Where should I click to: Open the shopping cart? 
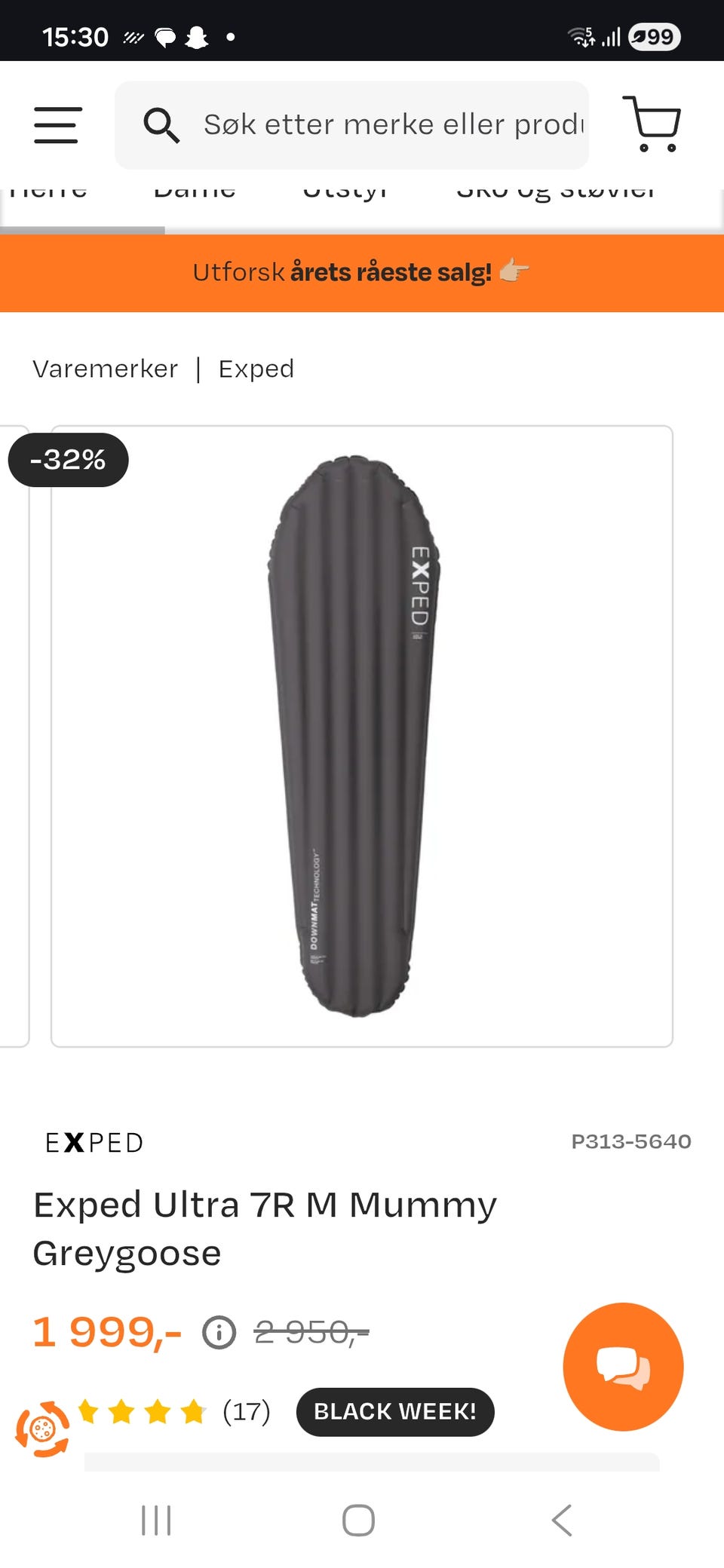tap(652, 124)
